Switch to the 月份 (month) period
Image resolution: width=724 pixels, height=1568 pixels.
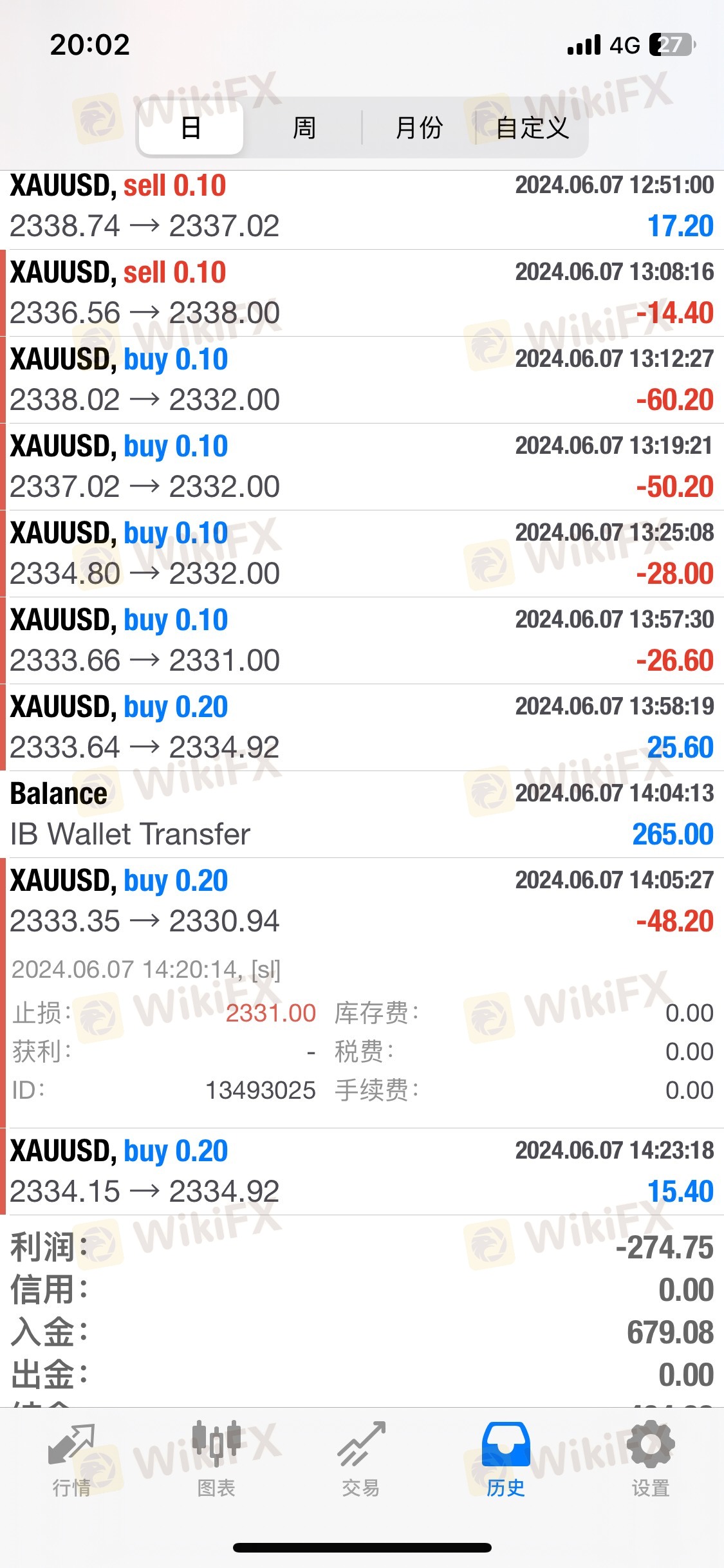(419, 127)
